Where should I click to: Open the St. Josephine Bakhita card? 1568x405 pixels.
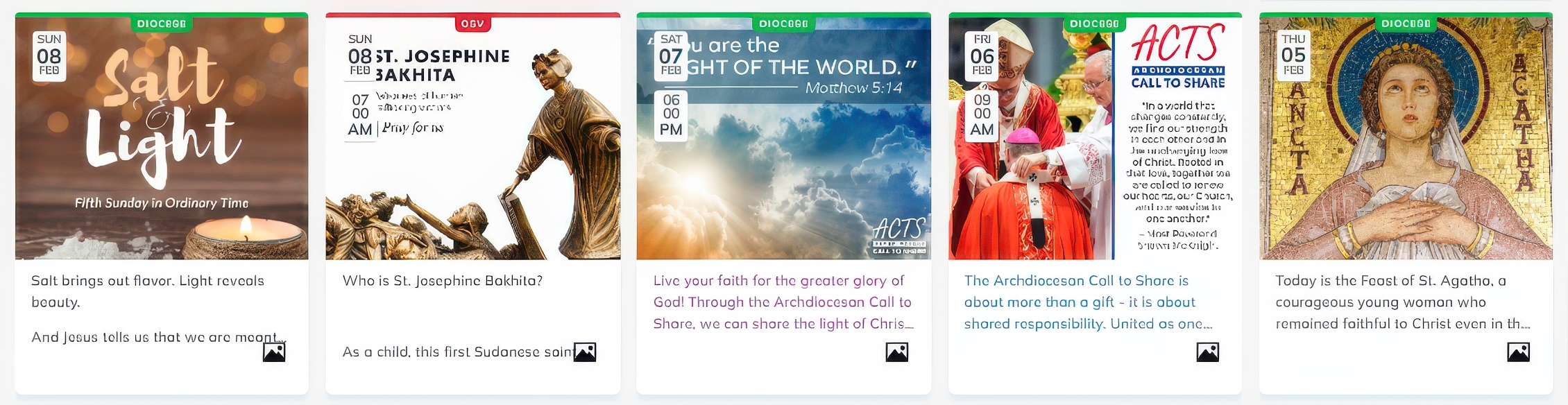point(472,139)
